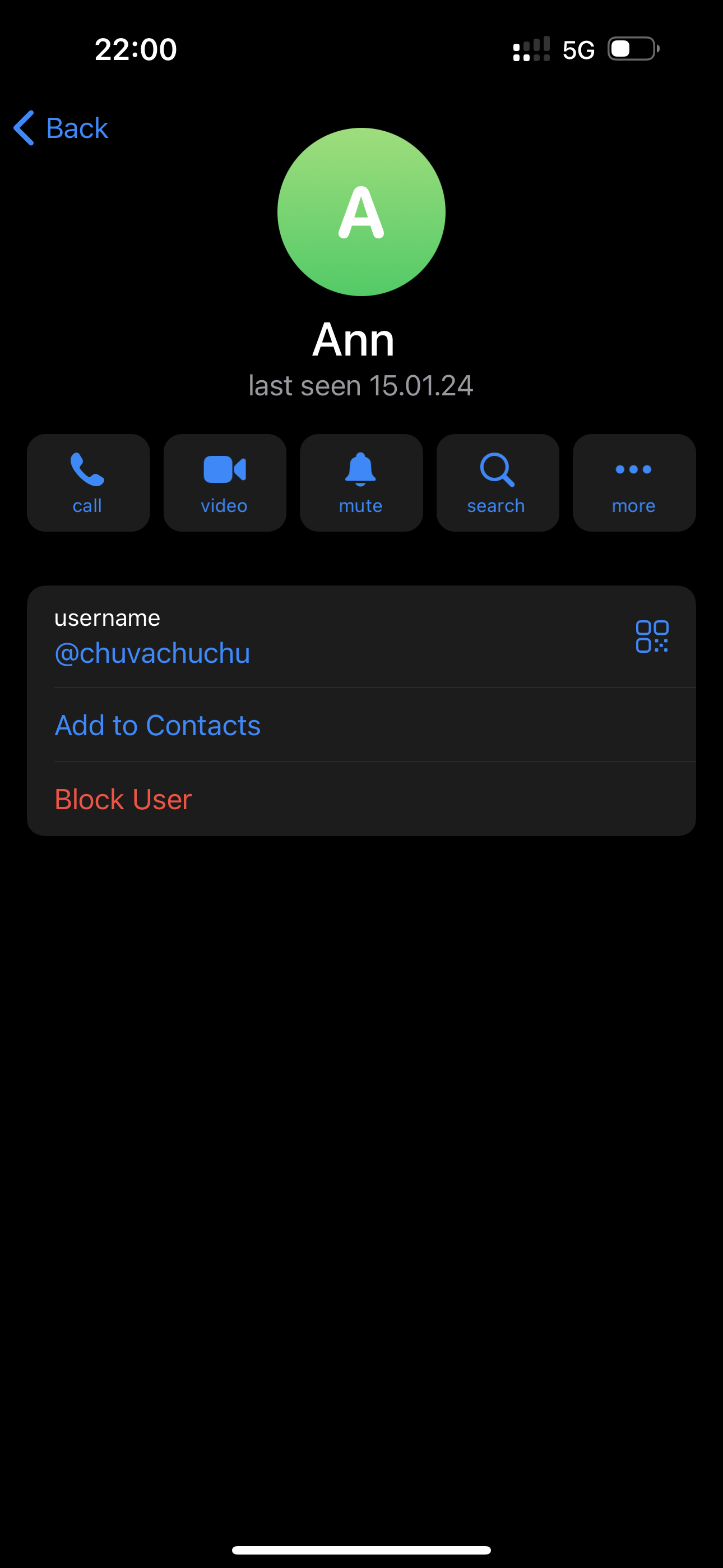Start a video call with Ann

[225, 483]
